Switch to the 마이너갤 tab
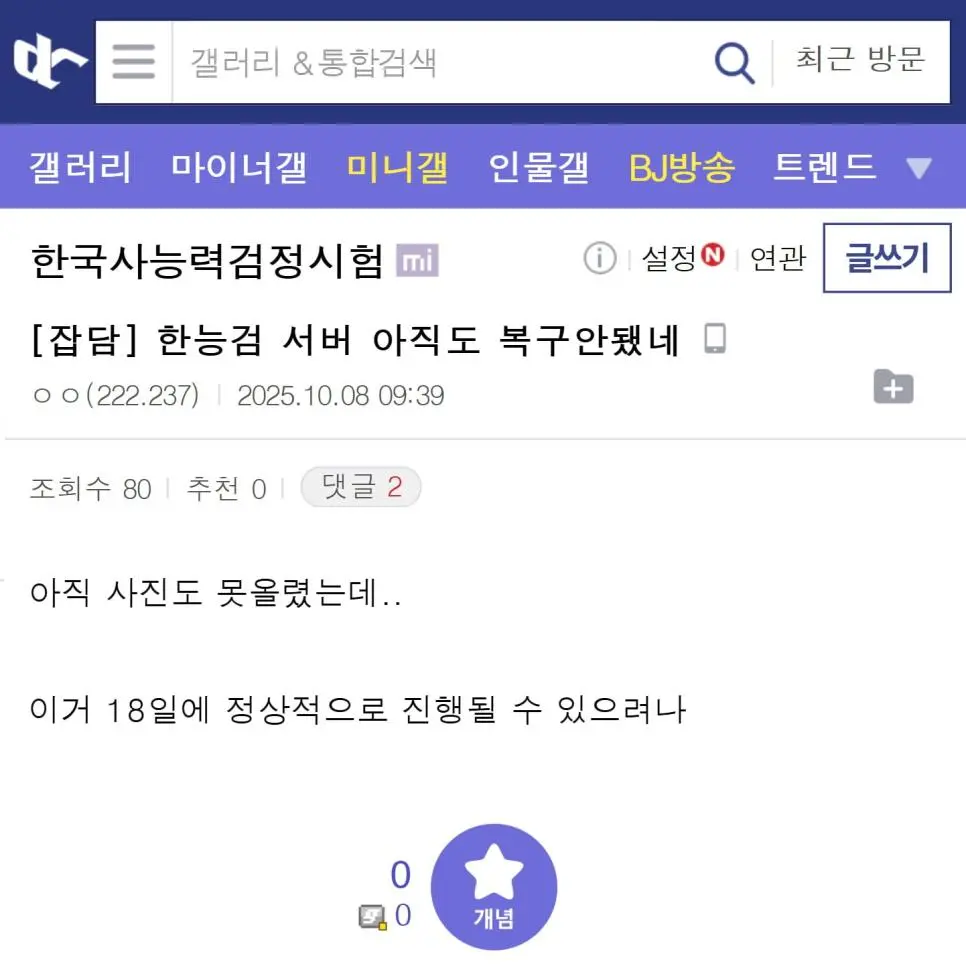966x972 pixels. click(239, 167)
